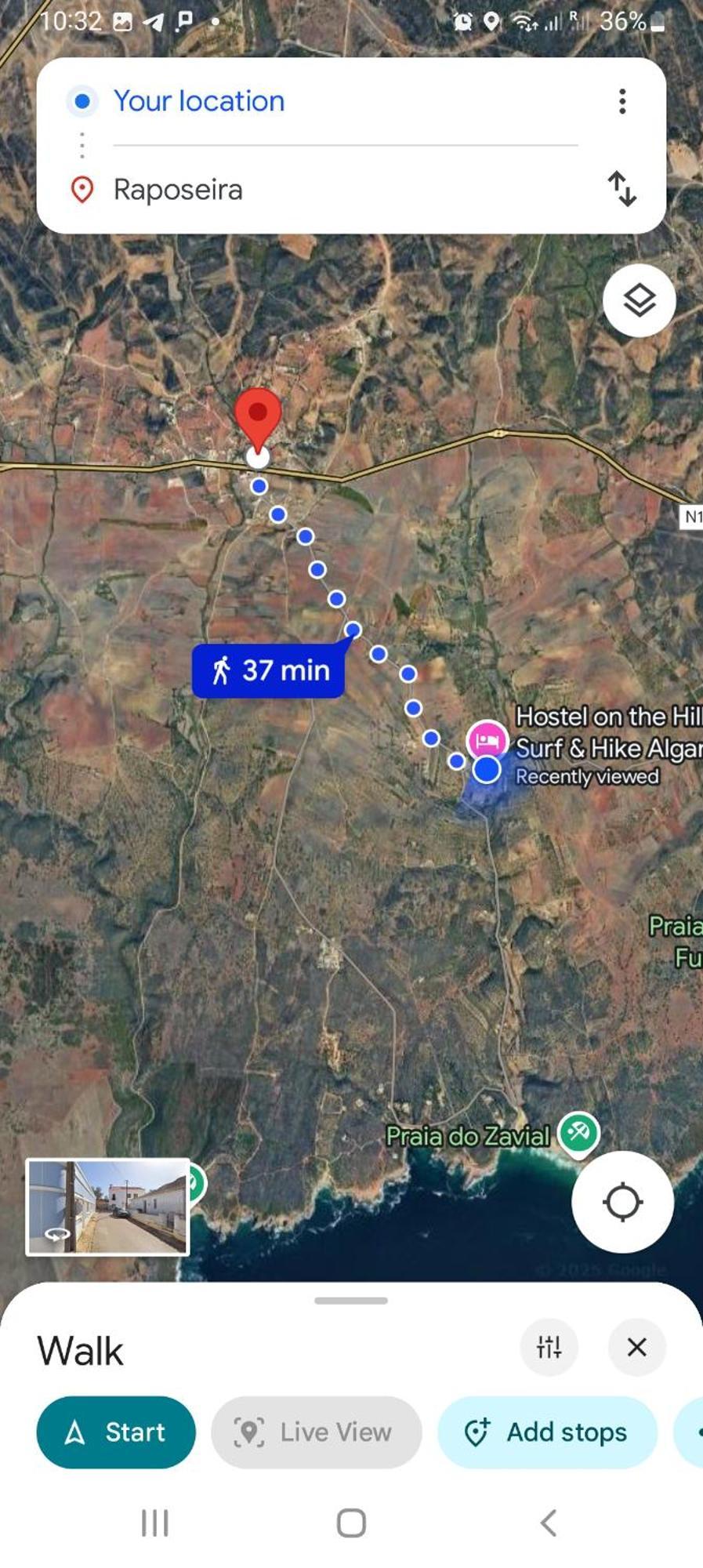Open the overflow menu in directions card
Image resolution: width=703 pixels, height=1568 pixels.
(622, 101)
